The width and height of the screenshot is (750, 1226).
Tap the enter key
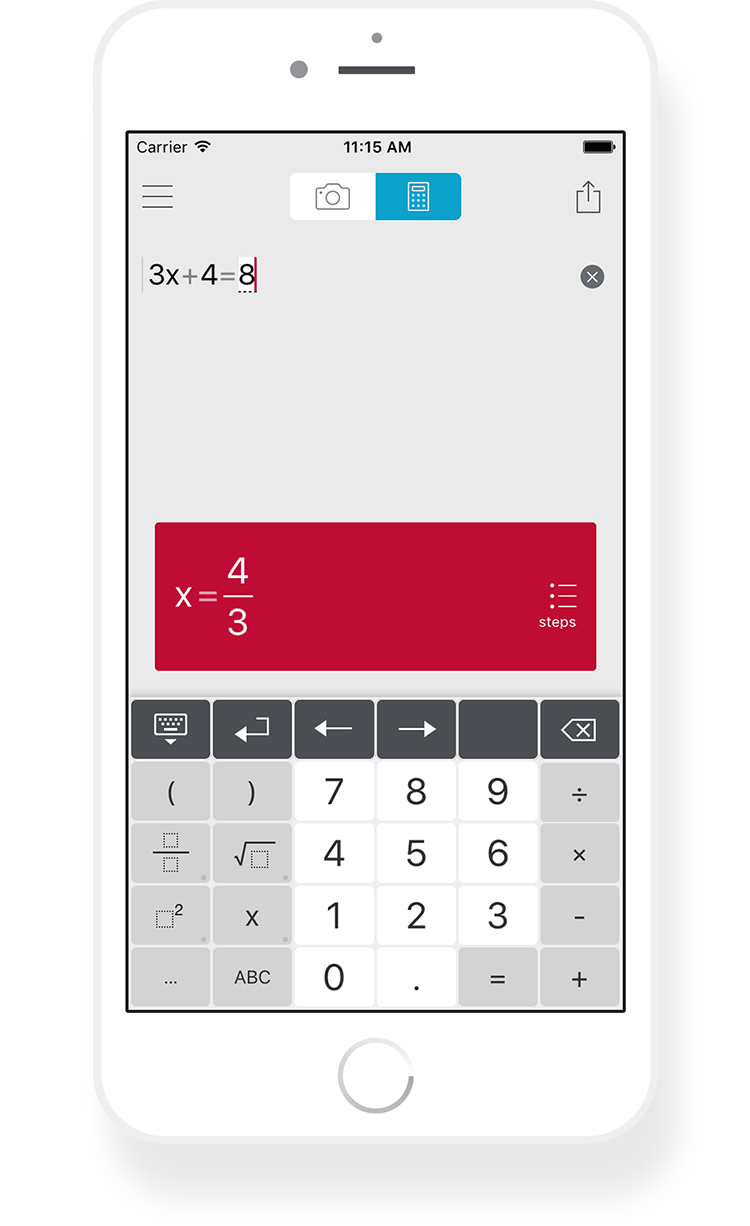pos(252,729)
